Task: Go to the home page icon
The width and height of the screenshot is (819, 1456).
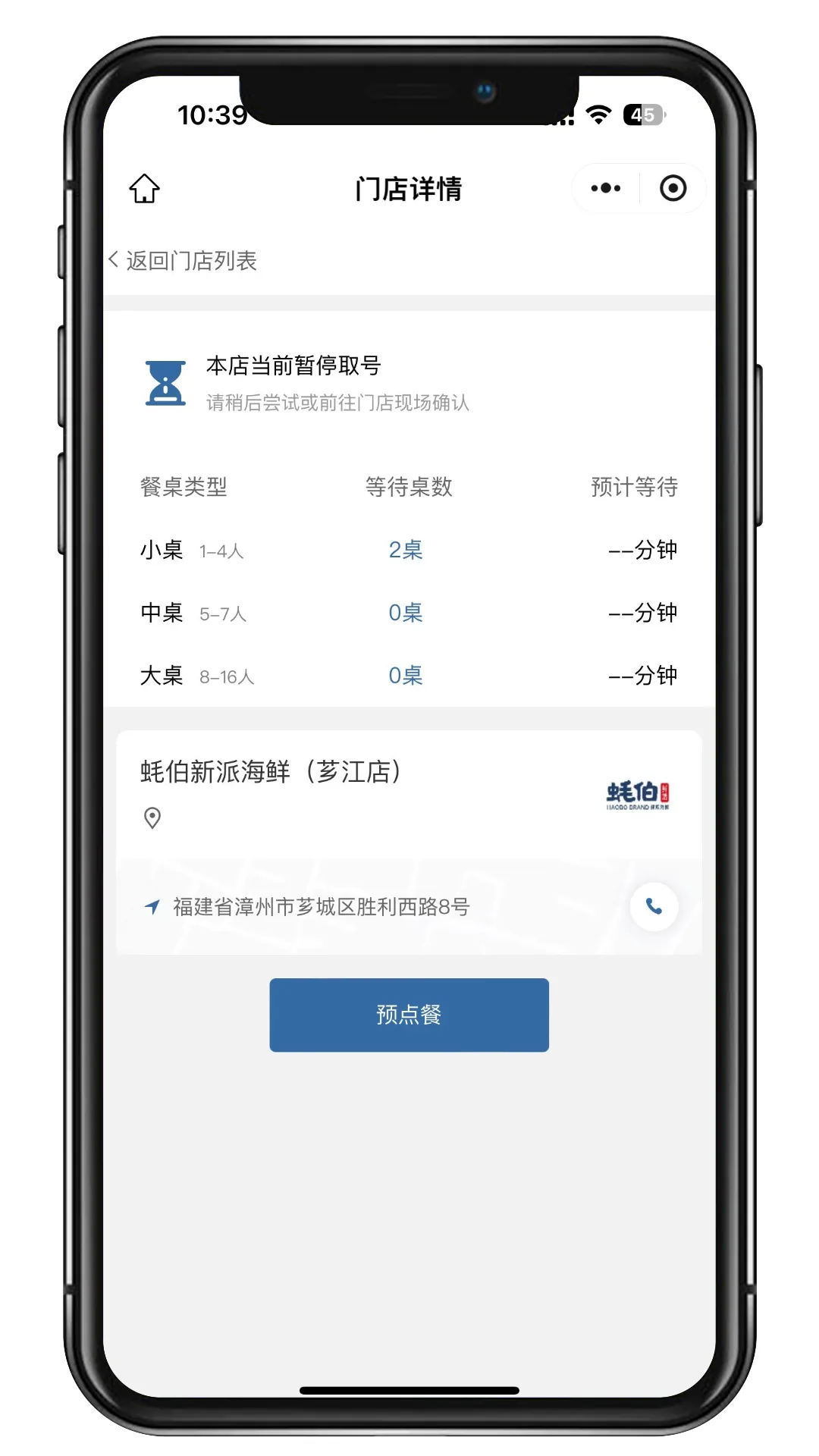Action: tap(144, 189)
